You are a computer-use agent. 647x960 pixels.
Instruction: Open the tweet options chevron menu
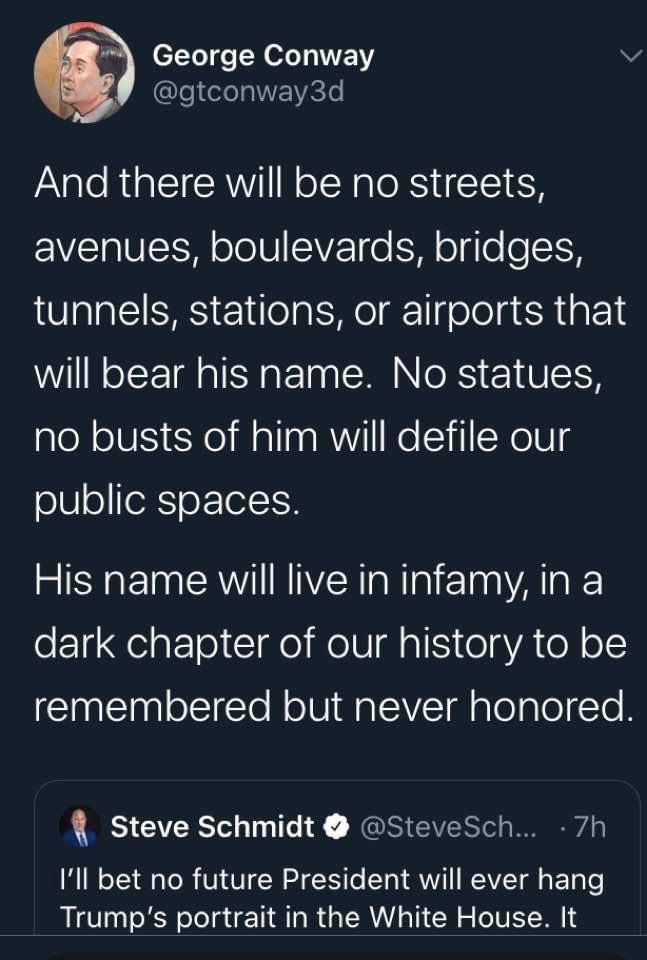click(628, 58)
